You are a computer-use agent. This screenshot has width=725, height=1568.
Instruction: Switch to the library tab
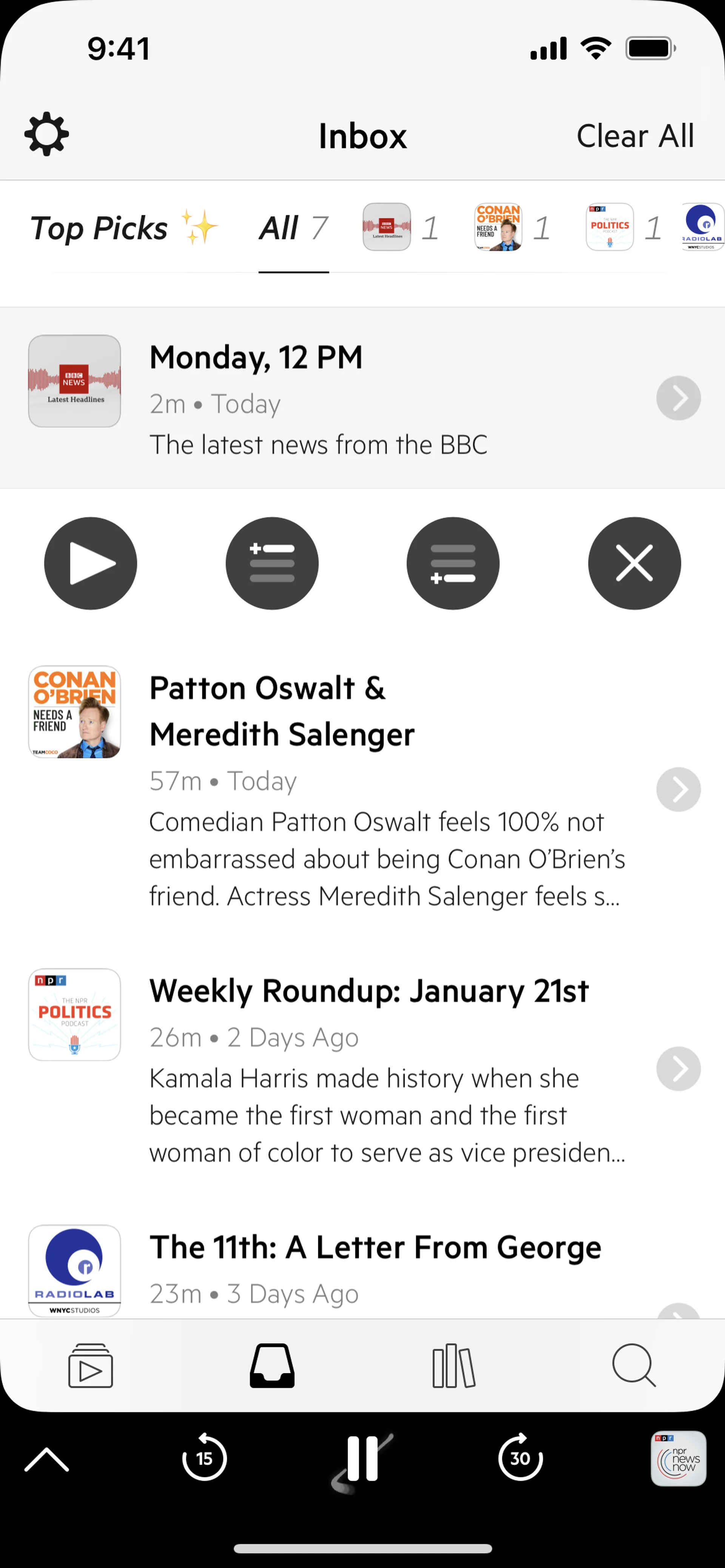(x=453, y=1366)
